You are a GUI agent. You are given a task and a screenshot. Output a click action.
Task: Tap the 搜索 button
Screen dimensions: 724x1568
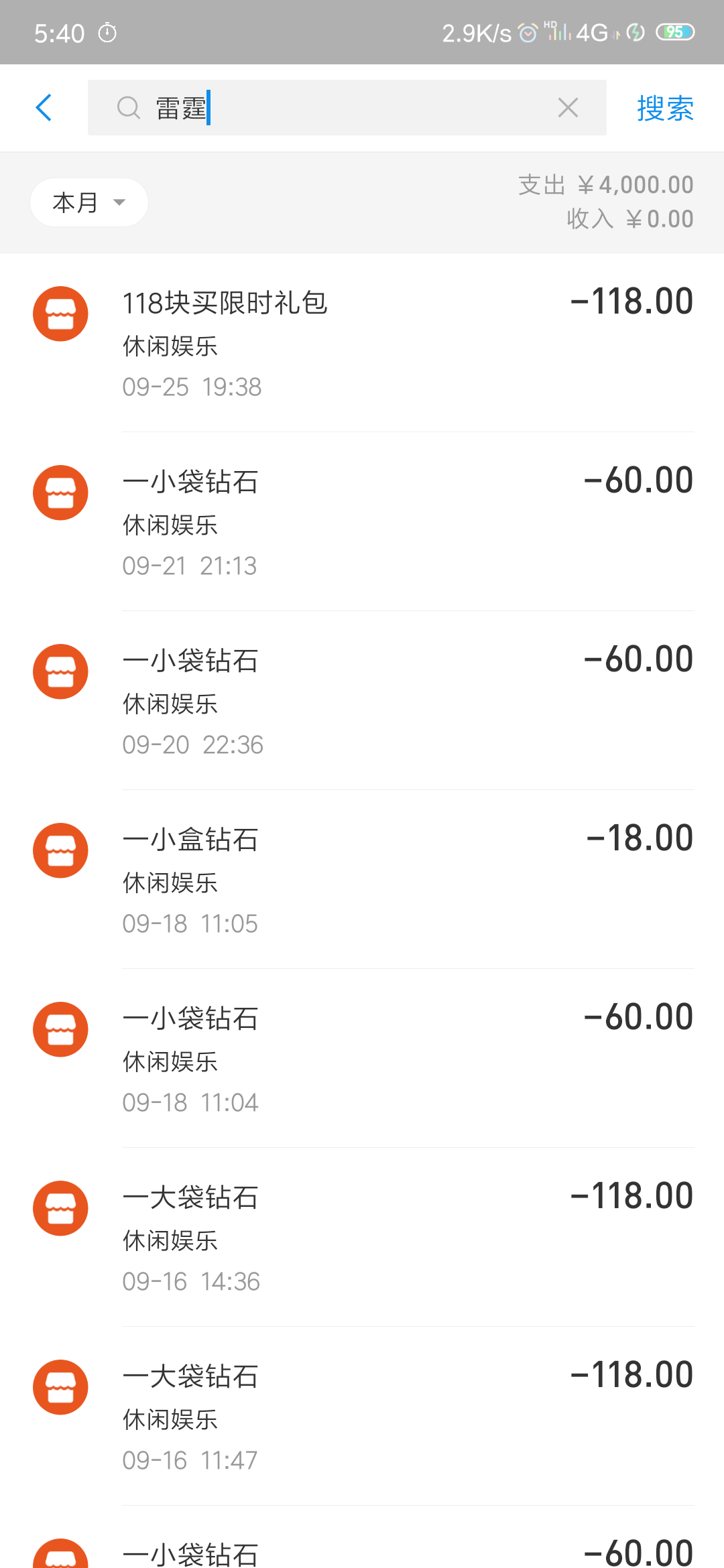pos(664,108)
